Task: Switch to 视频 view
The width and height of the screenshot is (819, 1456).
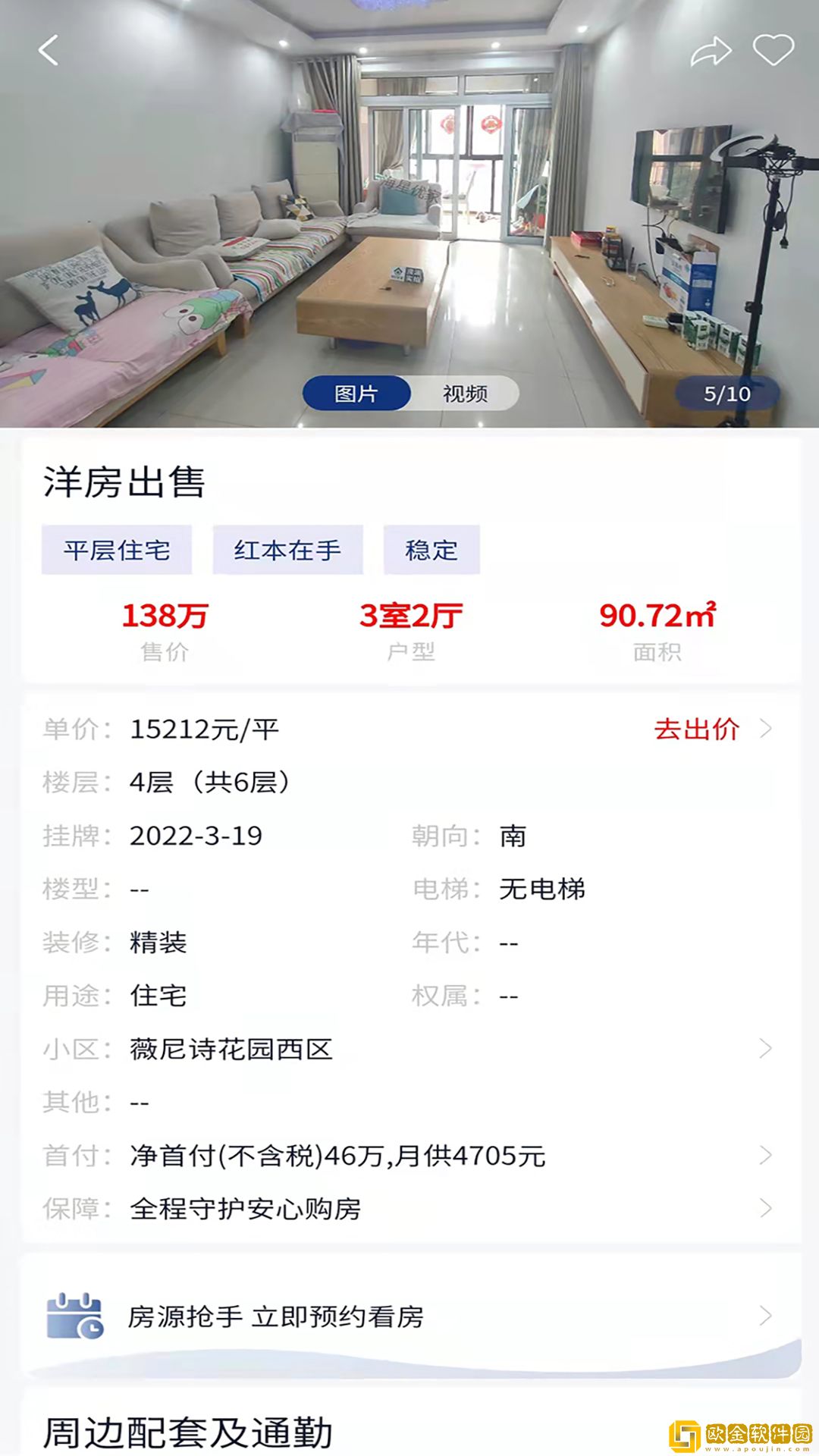Action: 464,394
